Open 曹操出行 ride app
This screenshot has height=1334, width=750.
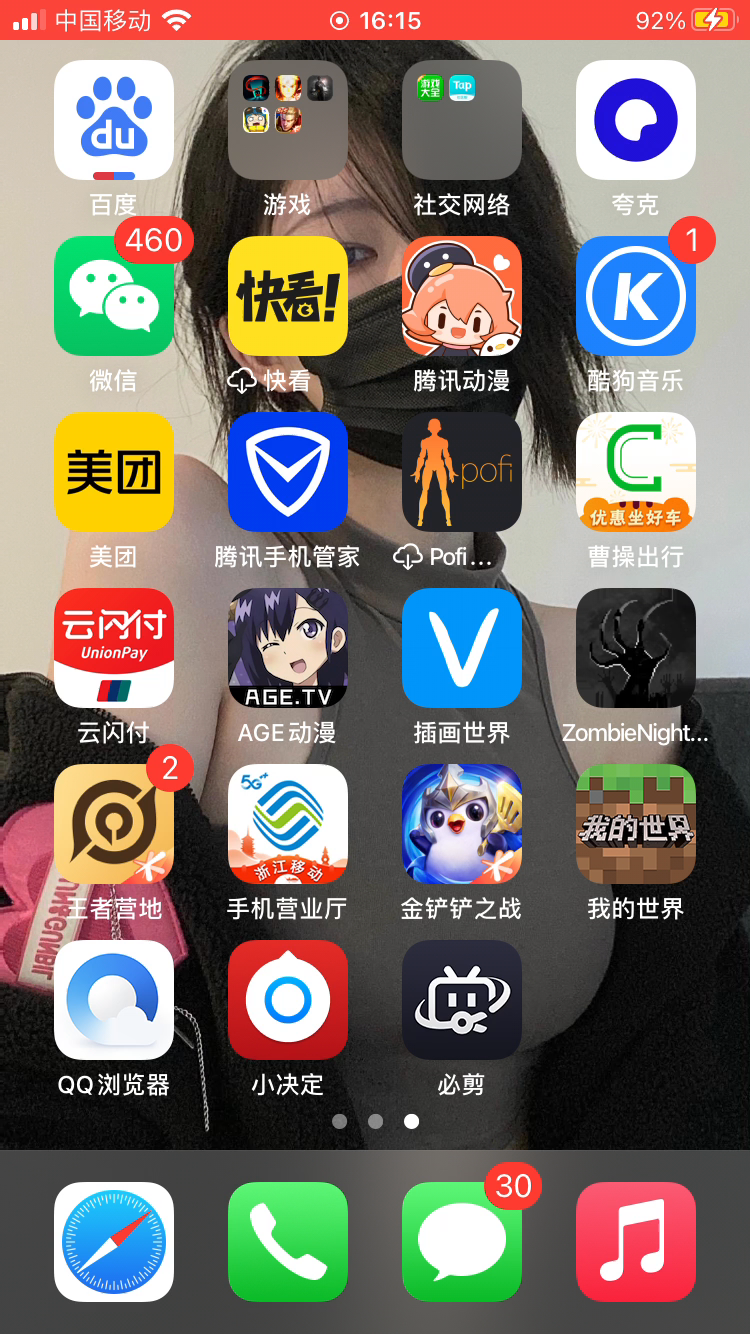click(636, 472)
